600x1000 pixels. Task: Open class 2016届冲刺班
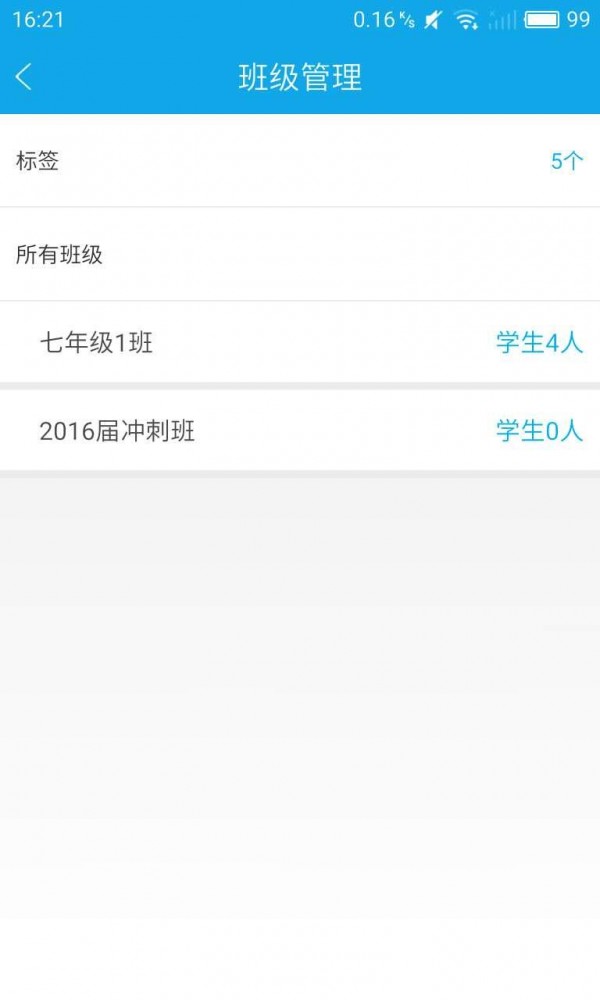[x=300, y=431]
